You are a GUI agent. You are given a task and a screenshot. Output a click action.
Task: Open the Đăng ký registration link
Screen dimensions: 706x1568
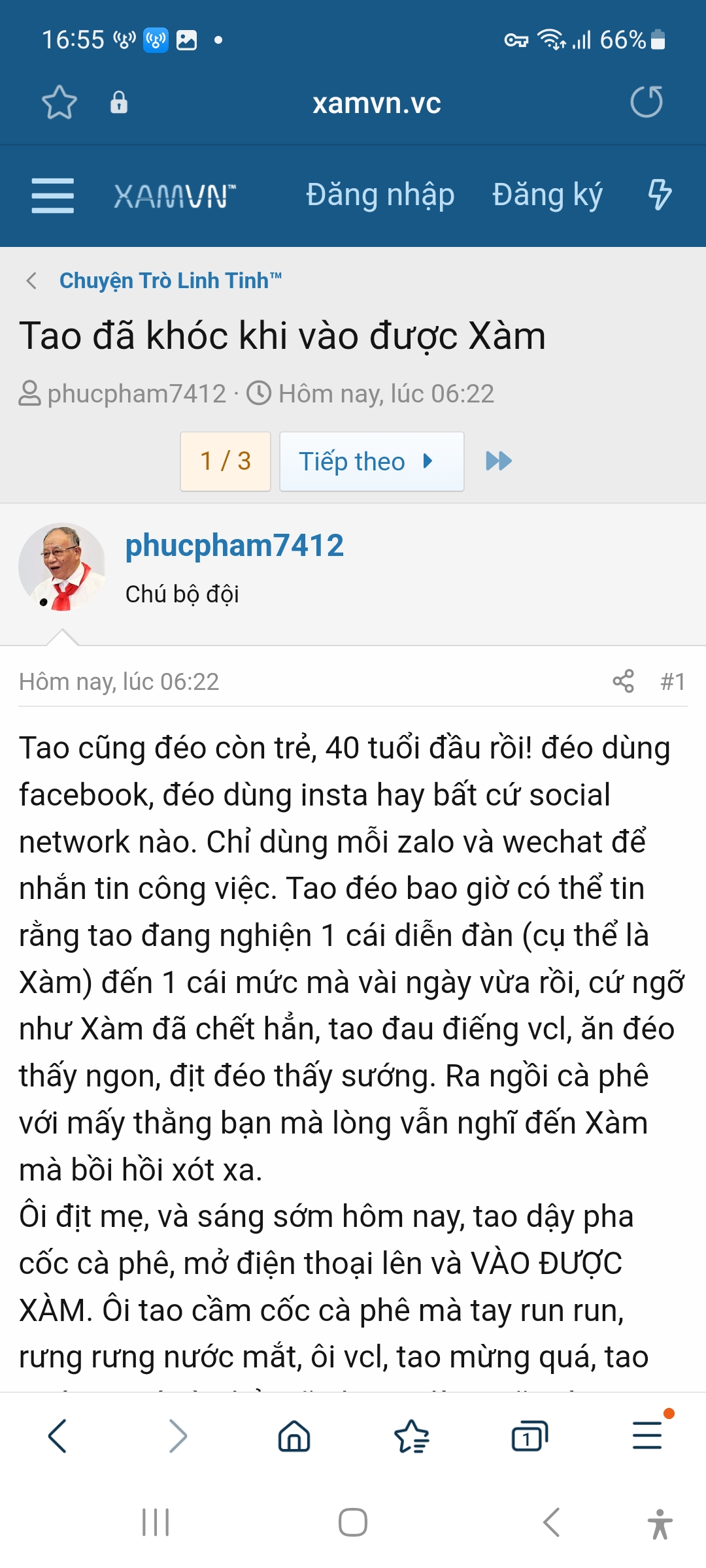pos(547,195)
